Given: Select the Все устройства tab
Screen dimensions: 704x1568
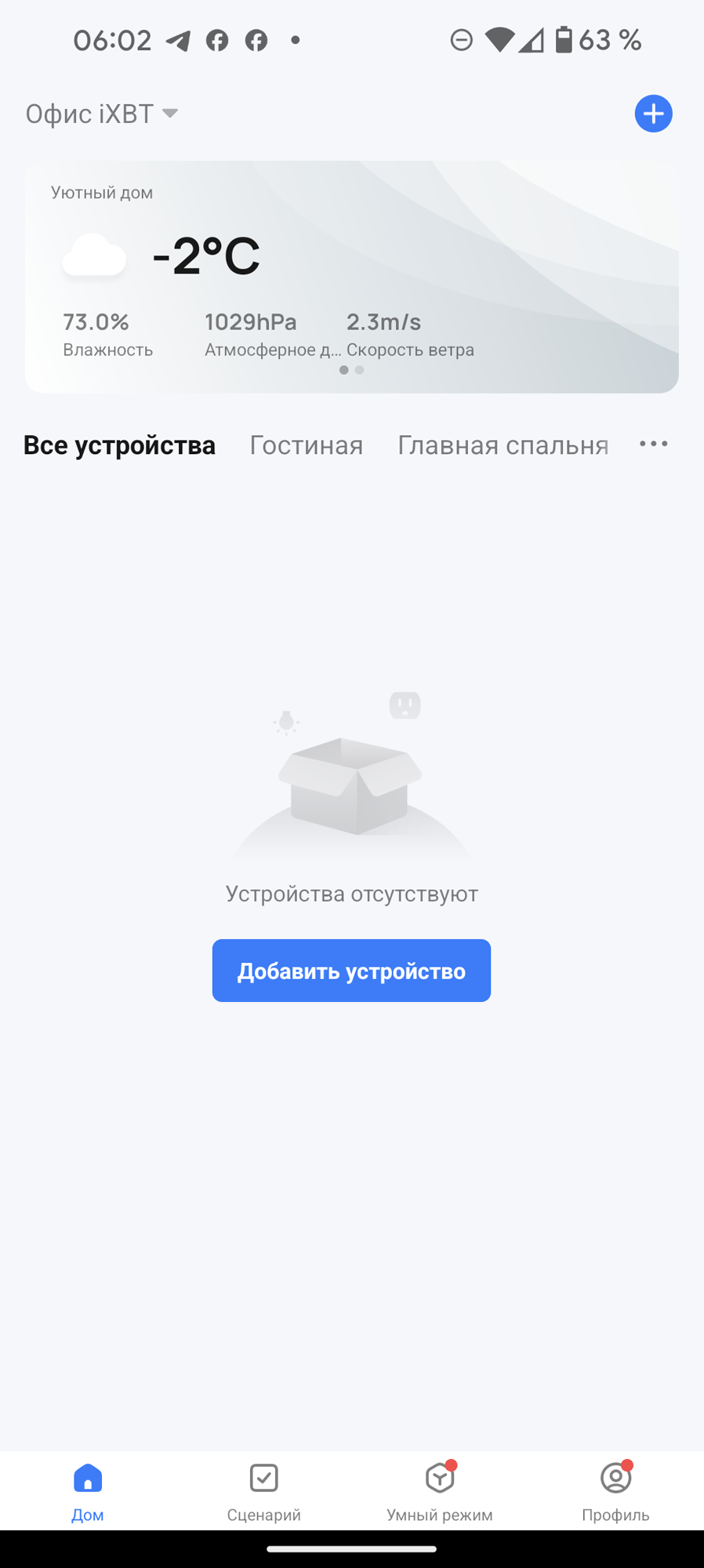Looking at the screenshot, I should coord(119,445).
